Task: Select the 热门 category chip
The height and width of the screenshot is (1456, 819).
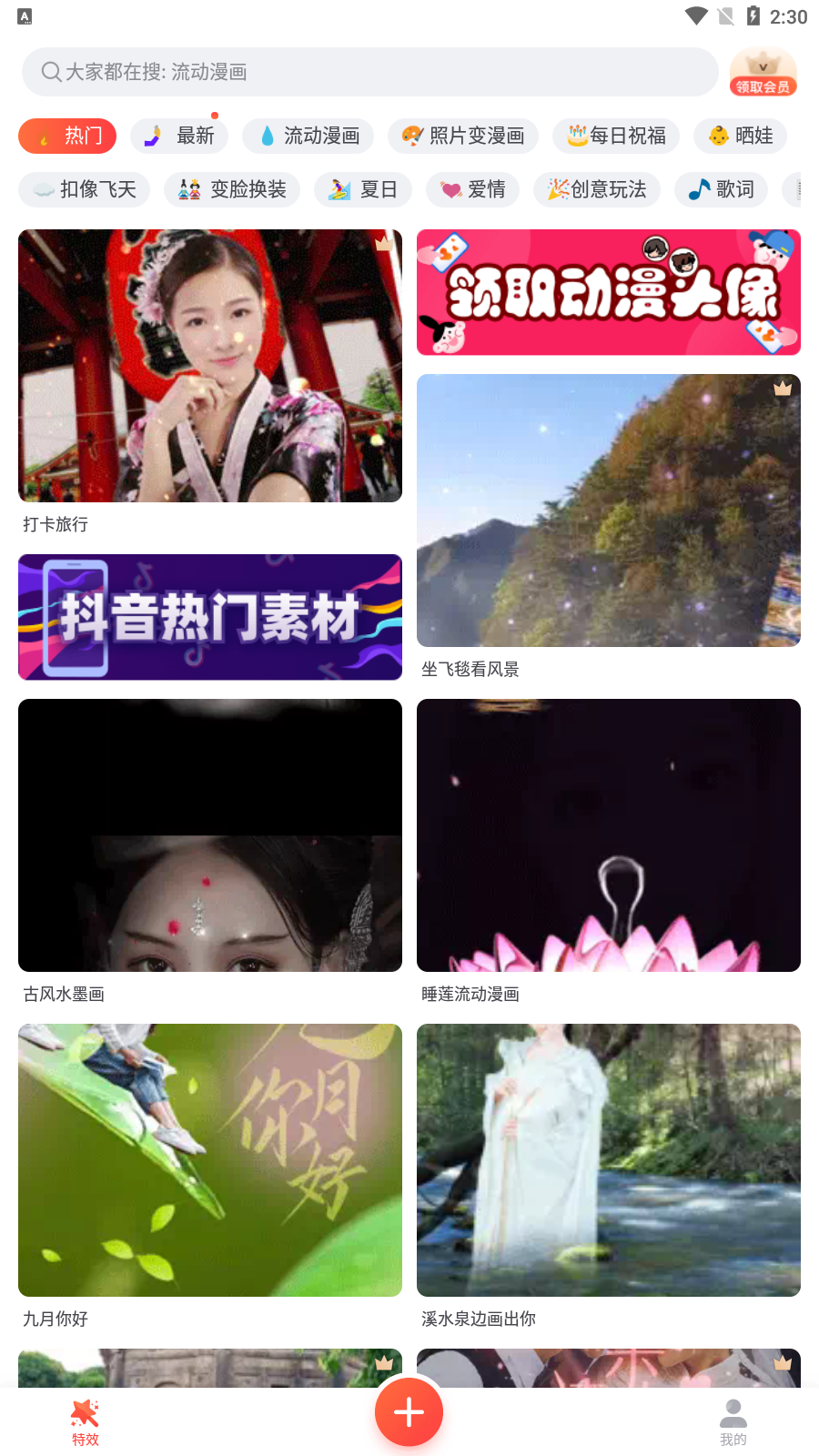Action: click(67, 135)
